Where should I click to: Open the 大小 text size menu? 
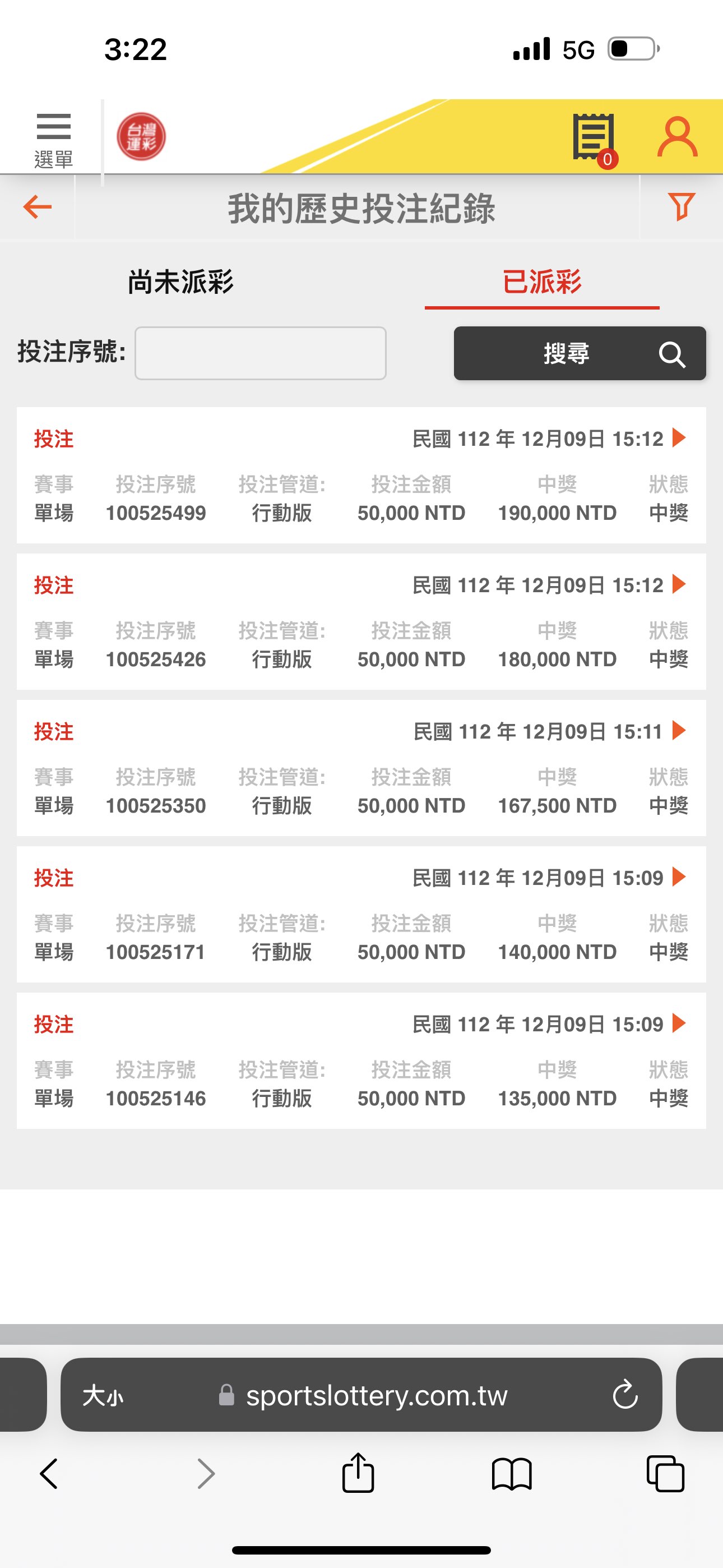[x=103, y=1395]
